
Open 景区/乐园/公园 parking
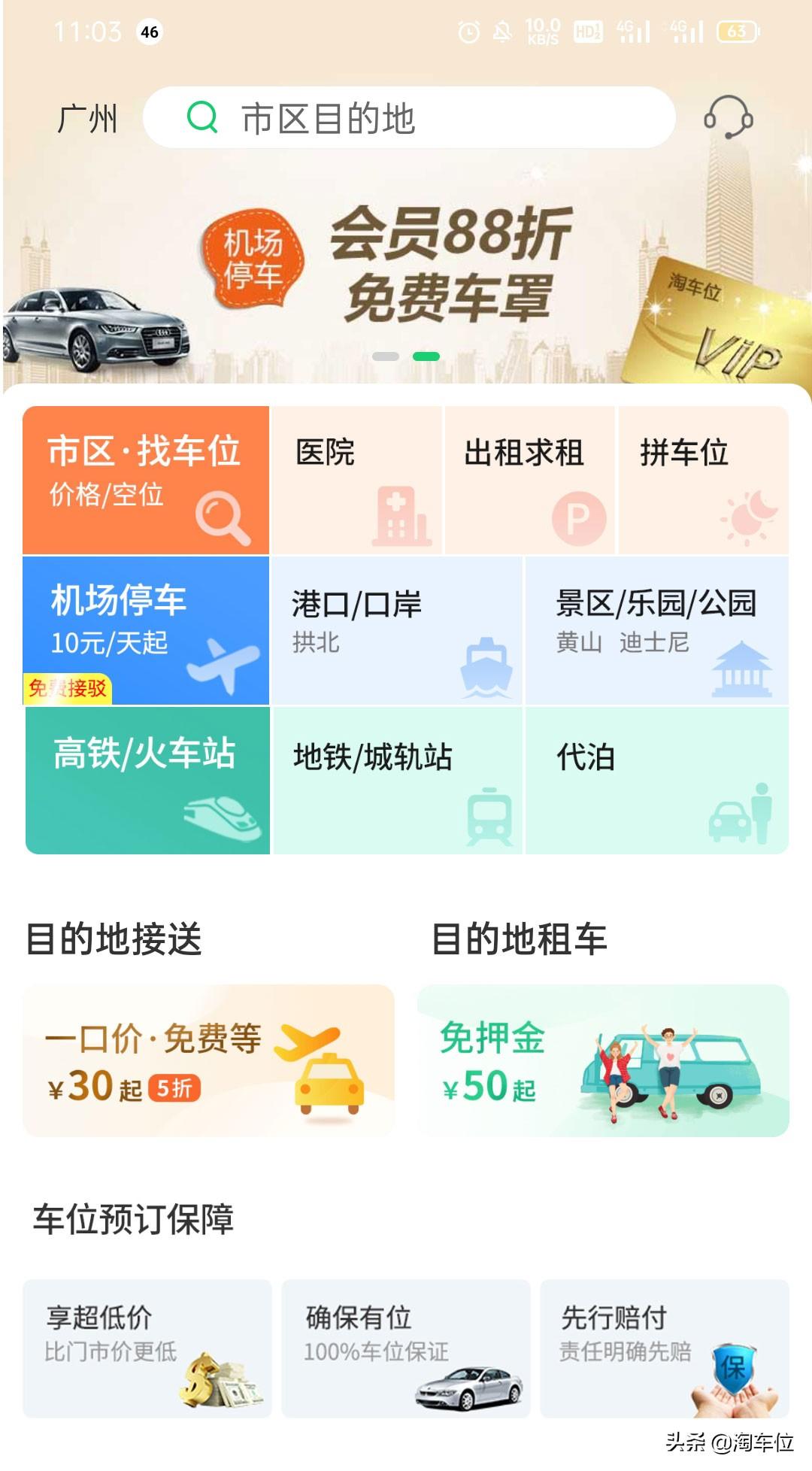click(657, 630)
